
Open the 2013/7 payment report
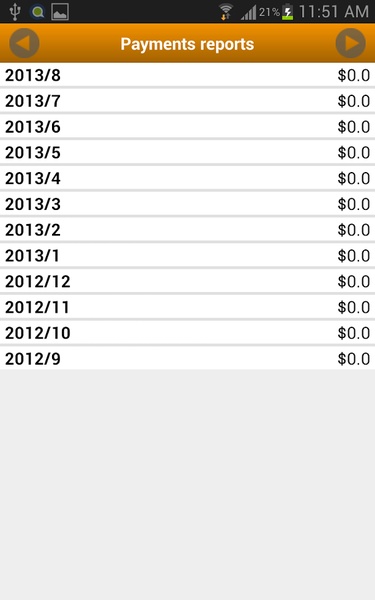pos(188,101)
